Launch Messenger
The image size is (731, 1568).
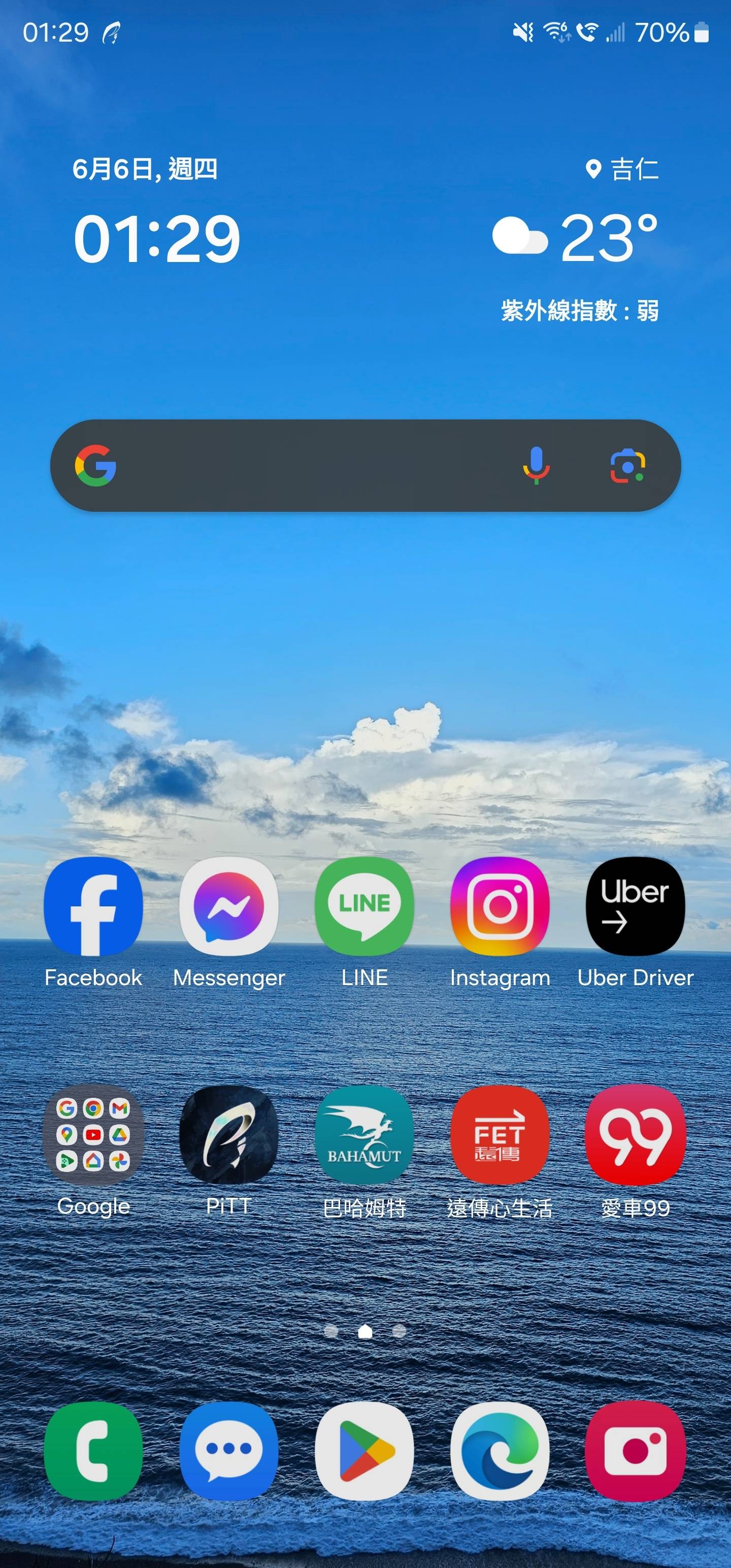pos(229,907)
